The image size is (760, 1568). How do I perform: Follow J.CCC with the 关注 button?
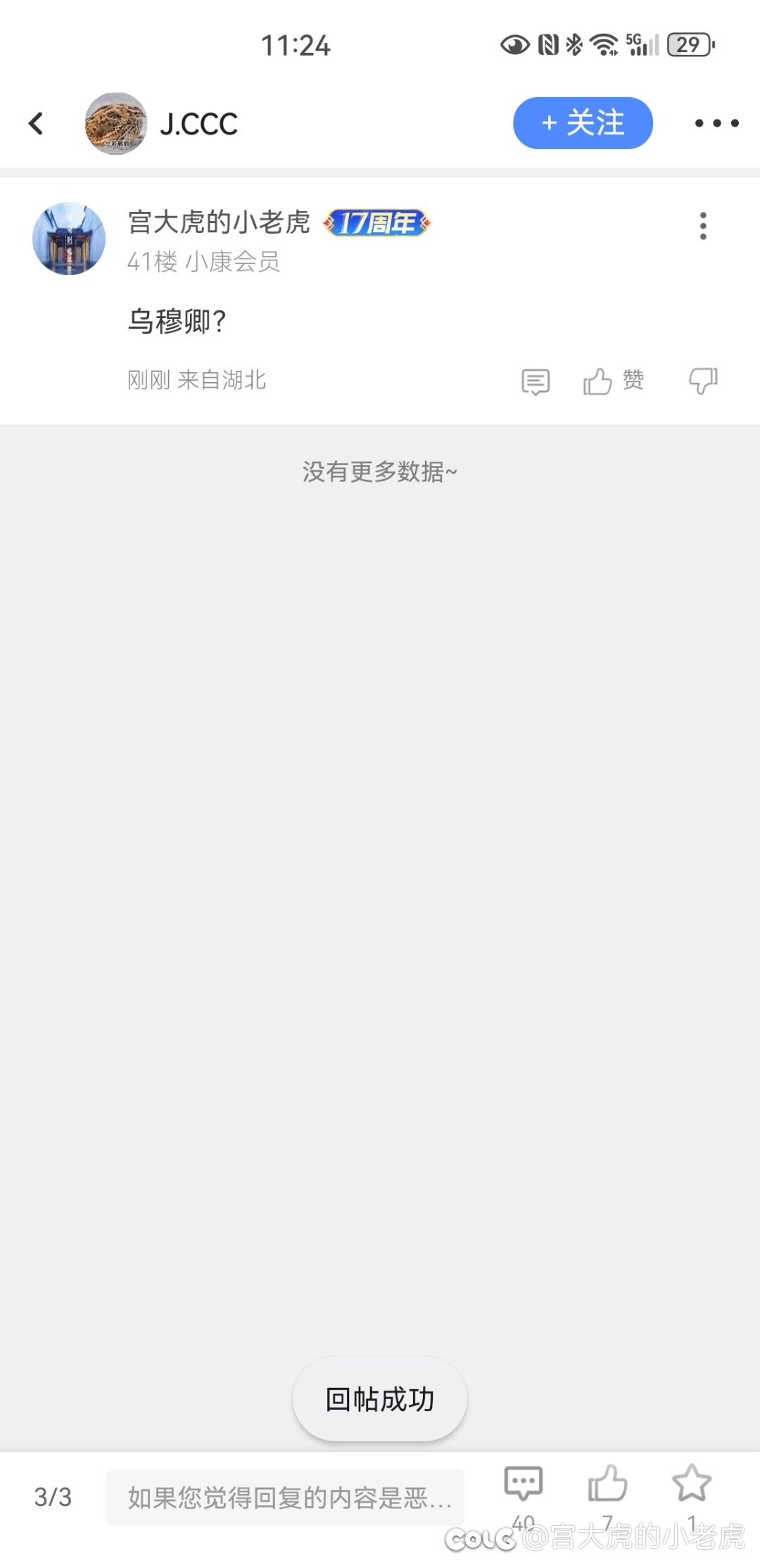tap(583, 123)
